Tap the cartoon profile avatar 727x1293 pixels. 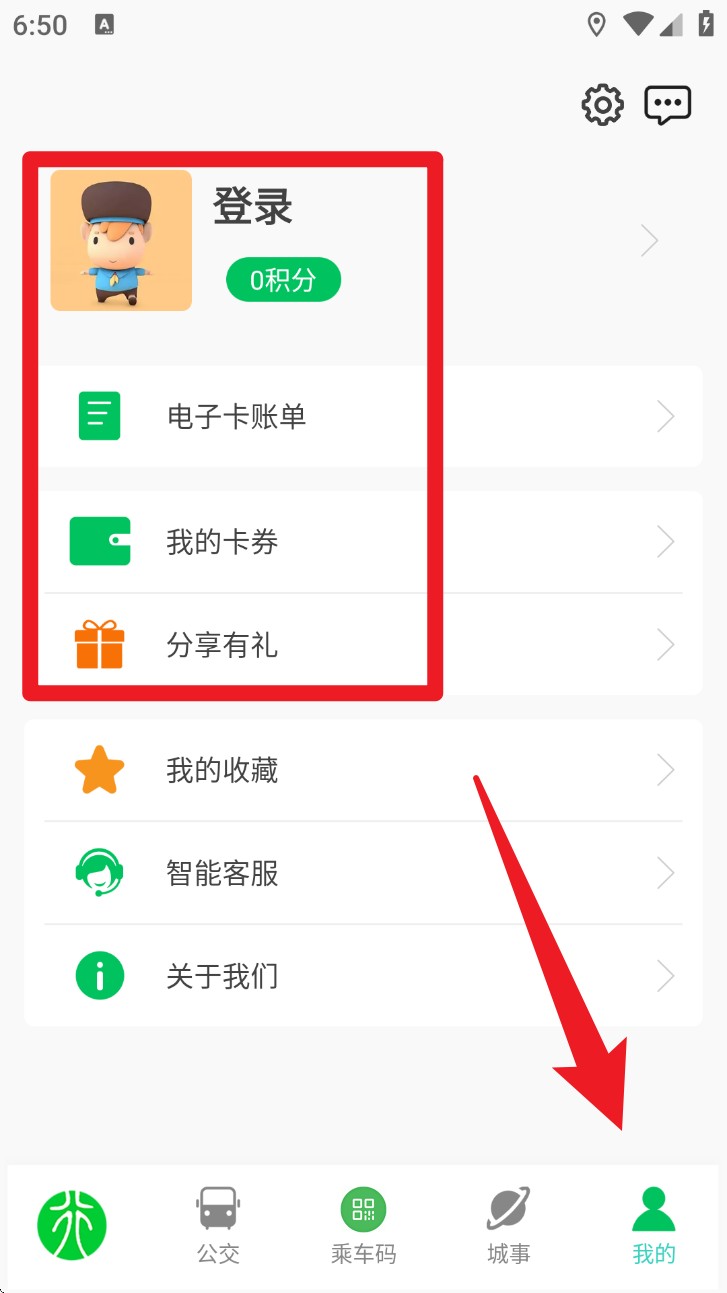pyautogui.click(x=121, y=240)
